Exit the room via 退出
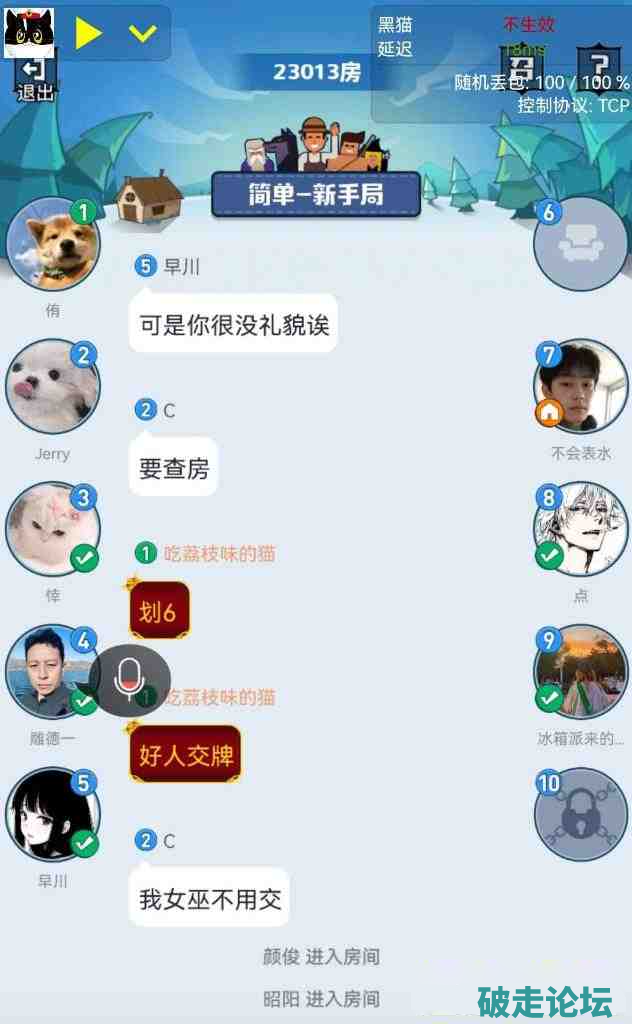 pos(34,79)
